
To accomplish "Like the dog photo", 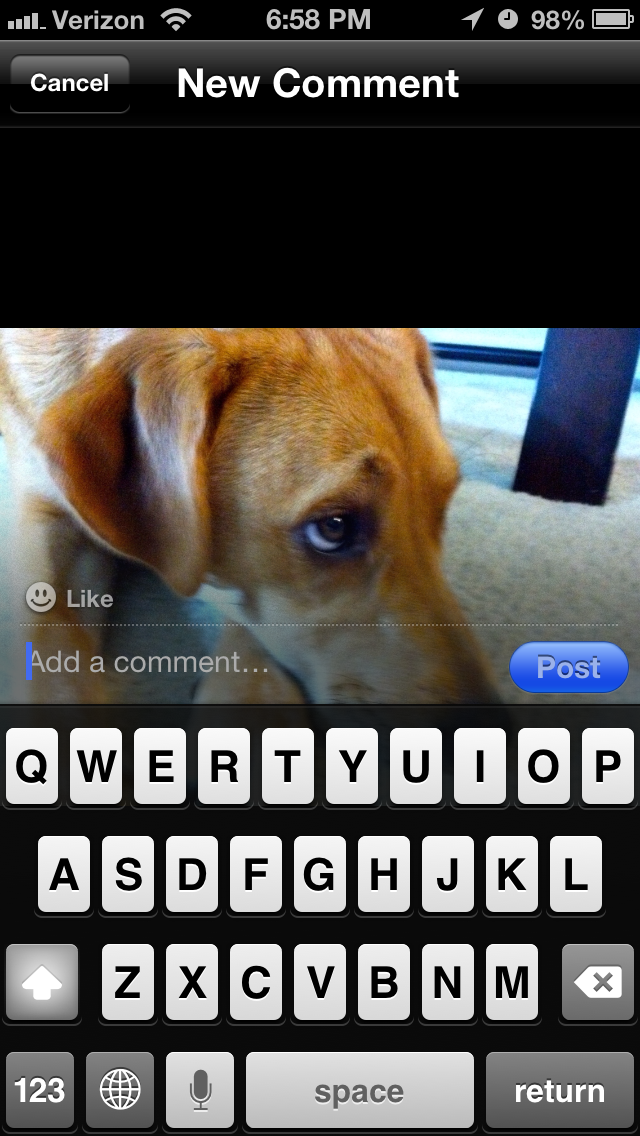I will coord(70,598).
